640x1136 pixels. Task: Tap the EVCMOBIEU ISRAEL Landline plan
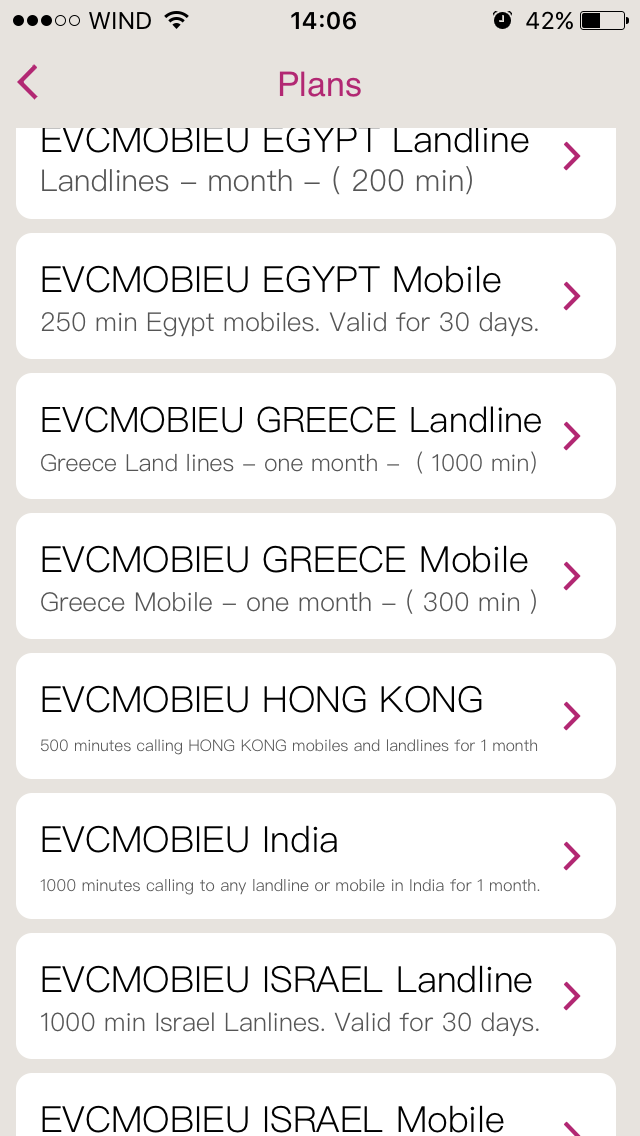[316, 995]
